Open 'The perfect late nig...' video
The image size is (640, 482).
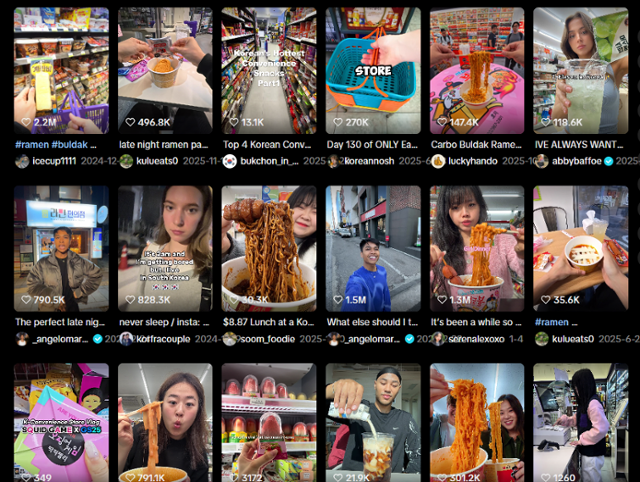[61, 247]
